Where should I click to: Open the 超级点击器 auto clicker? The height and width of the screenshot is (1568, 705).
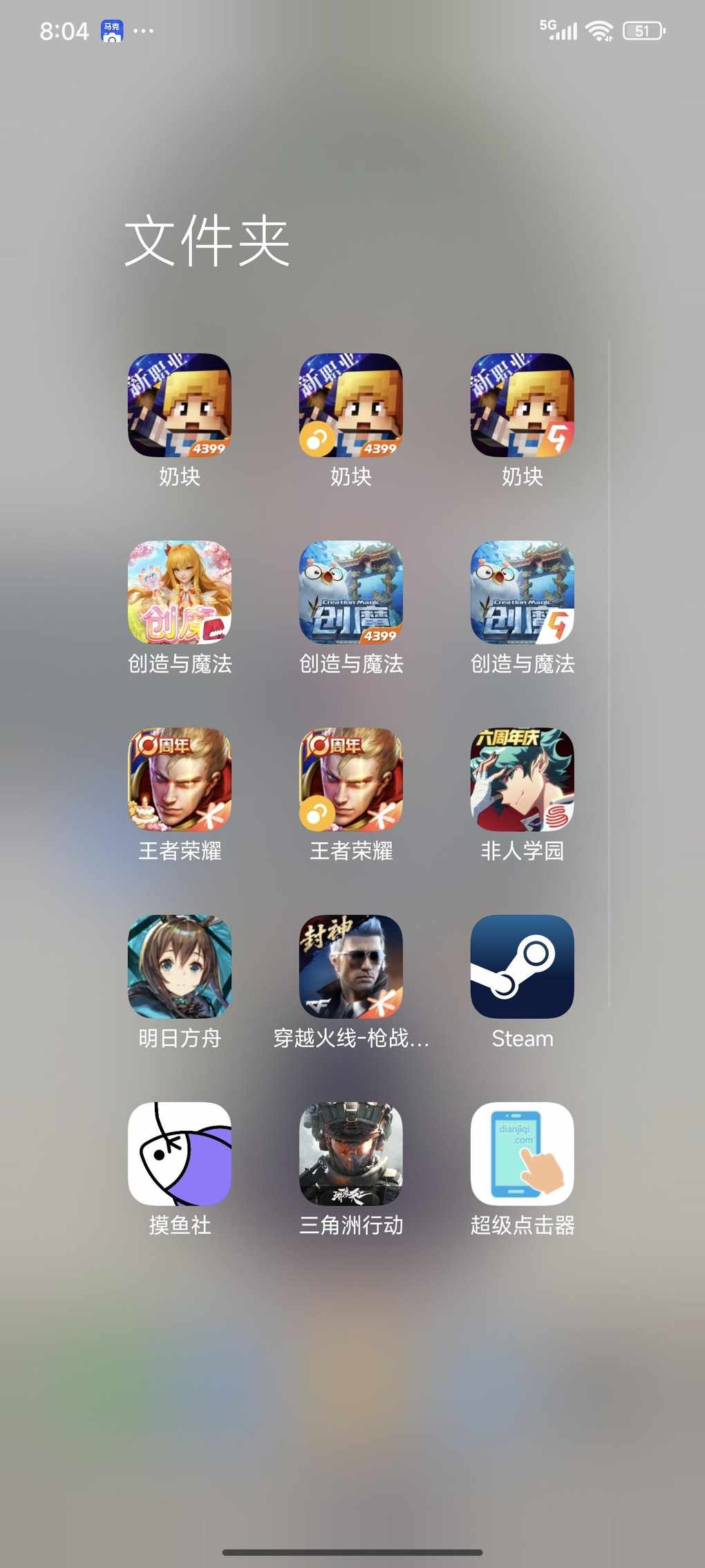point(523,1154)
